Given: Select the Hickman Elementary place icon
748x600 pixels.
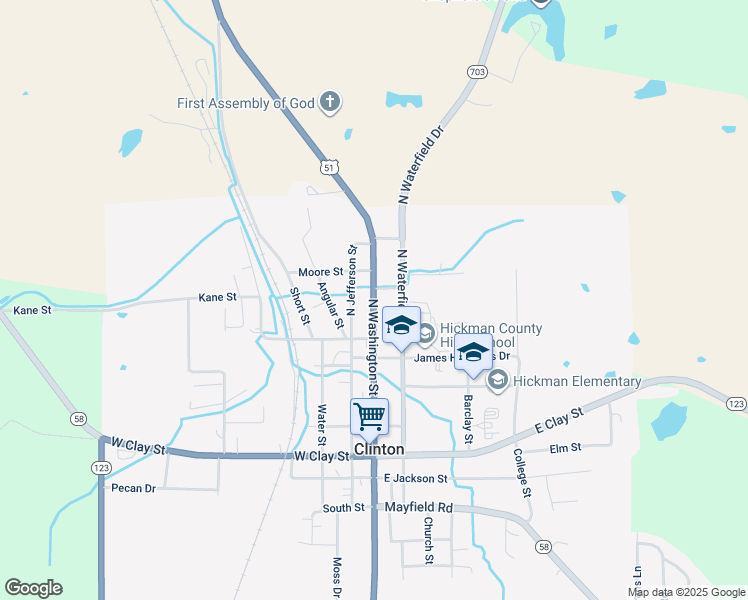Looking at the screenshot, I should [x=497, y=380].
